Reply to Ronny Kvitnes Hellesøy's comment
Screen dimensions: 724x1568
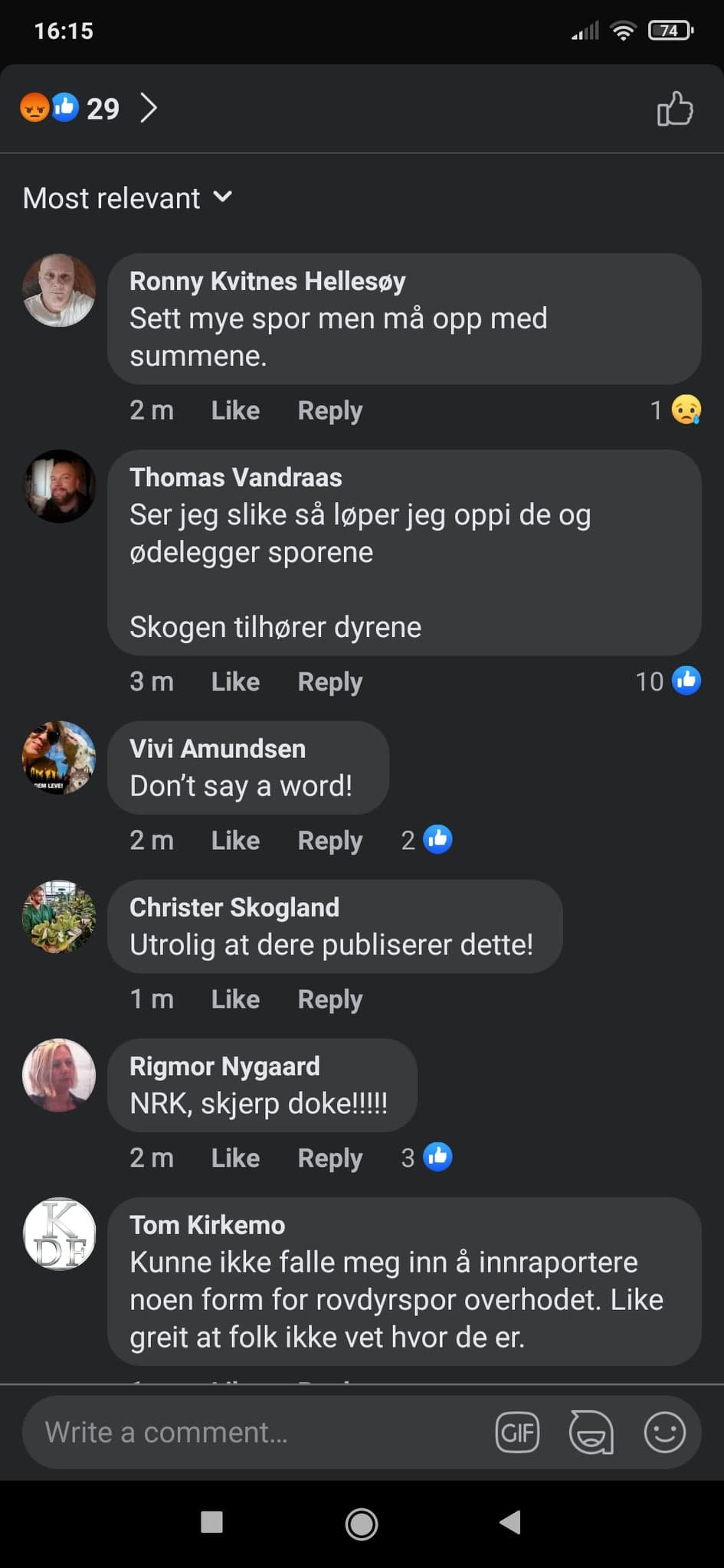(x=329, y=410)
